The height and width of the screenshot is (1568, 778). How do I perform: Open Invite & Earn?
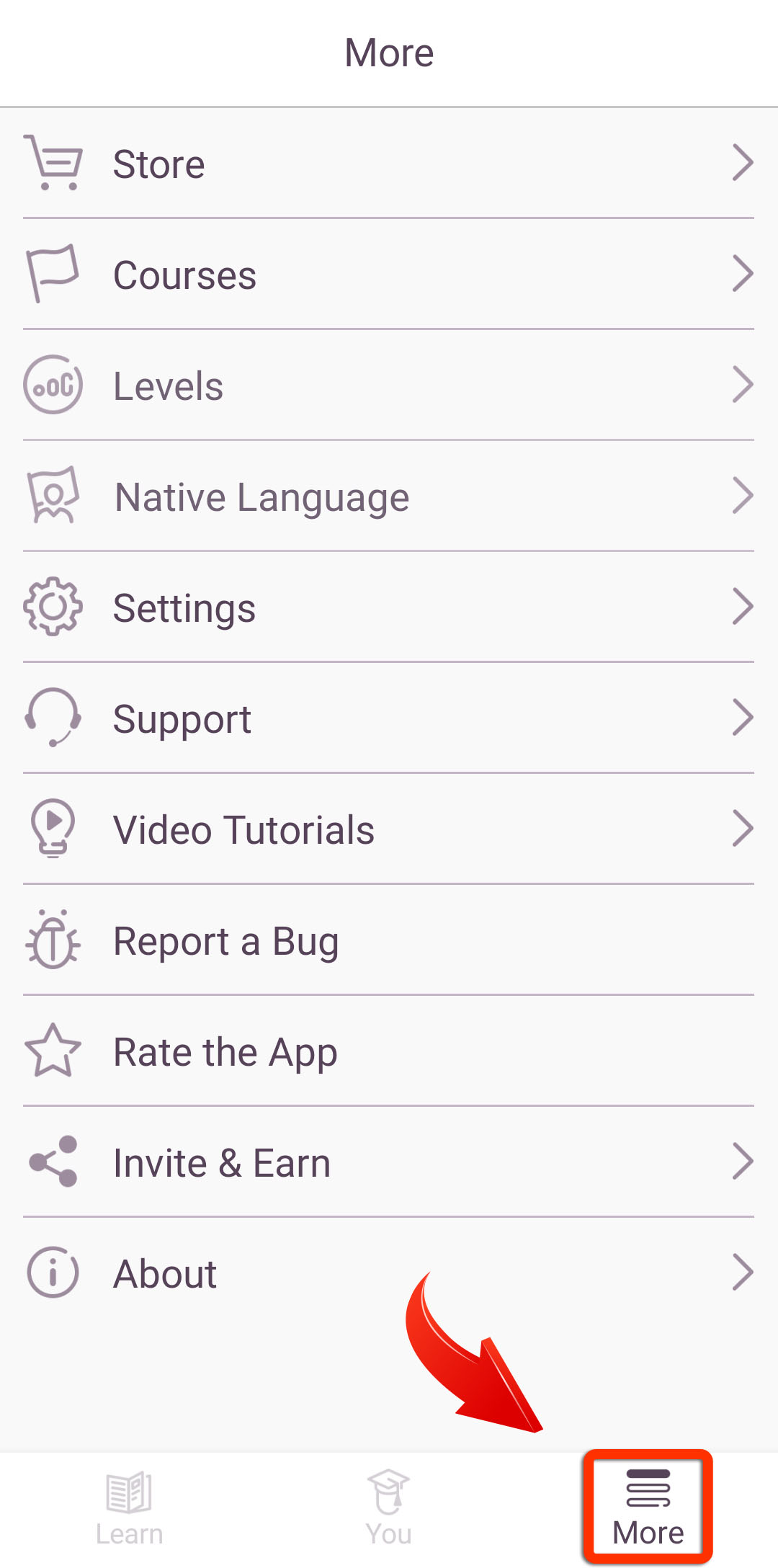point(389,1162)
